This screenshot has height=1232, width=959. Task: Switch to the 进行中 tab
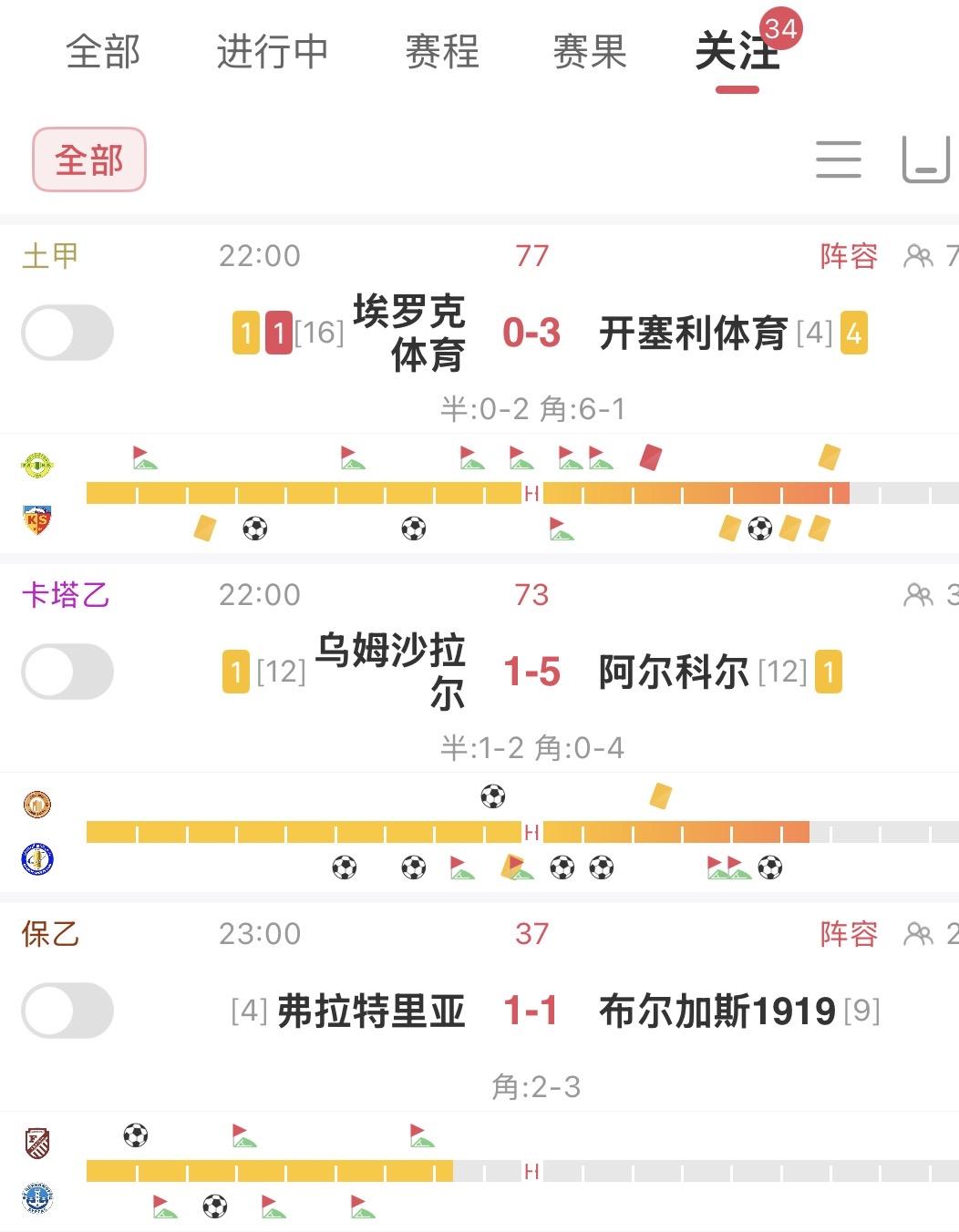pyautogui.click(x=272, y=51)
